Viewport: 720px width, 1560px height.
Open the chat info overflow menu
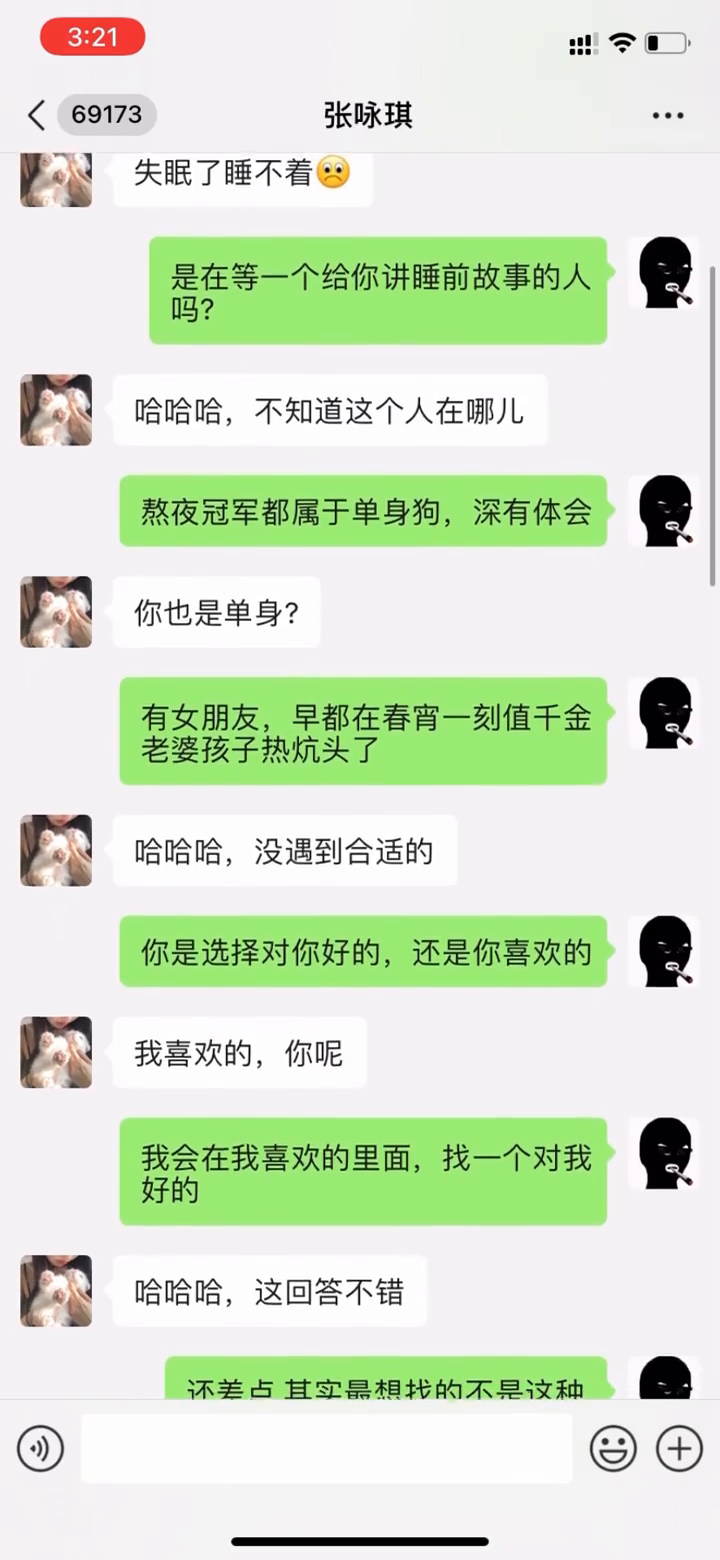tap(667, 116)
